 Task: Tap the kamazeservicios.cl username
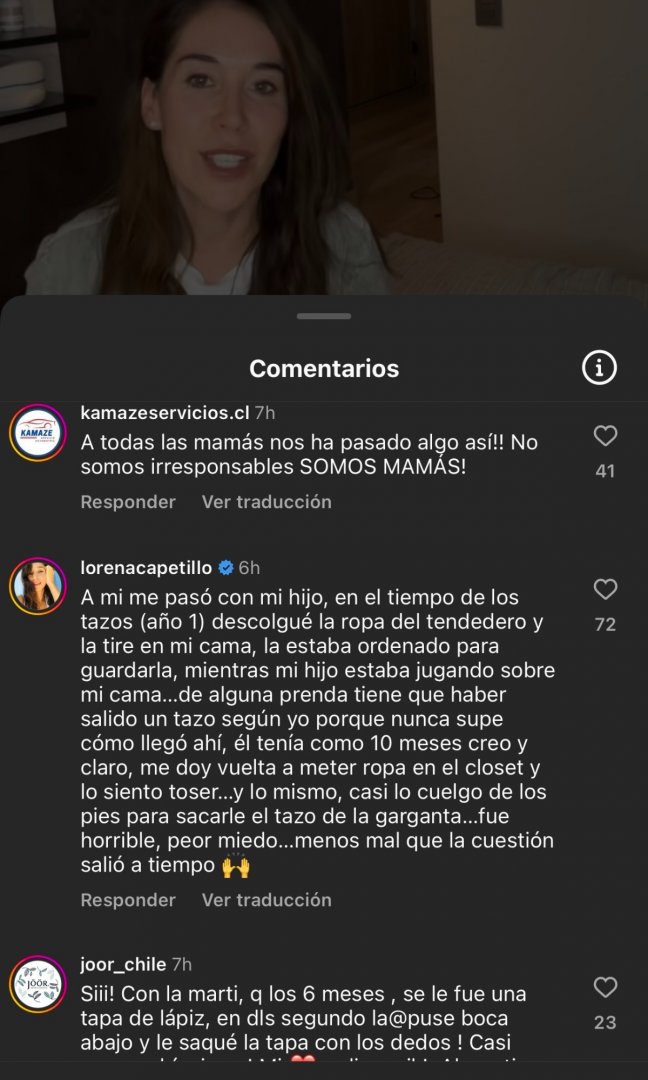[164, 412]
